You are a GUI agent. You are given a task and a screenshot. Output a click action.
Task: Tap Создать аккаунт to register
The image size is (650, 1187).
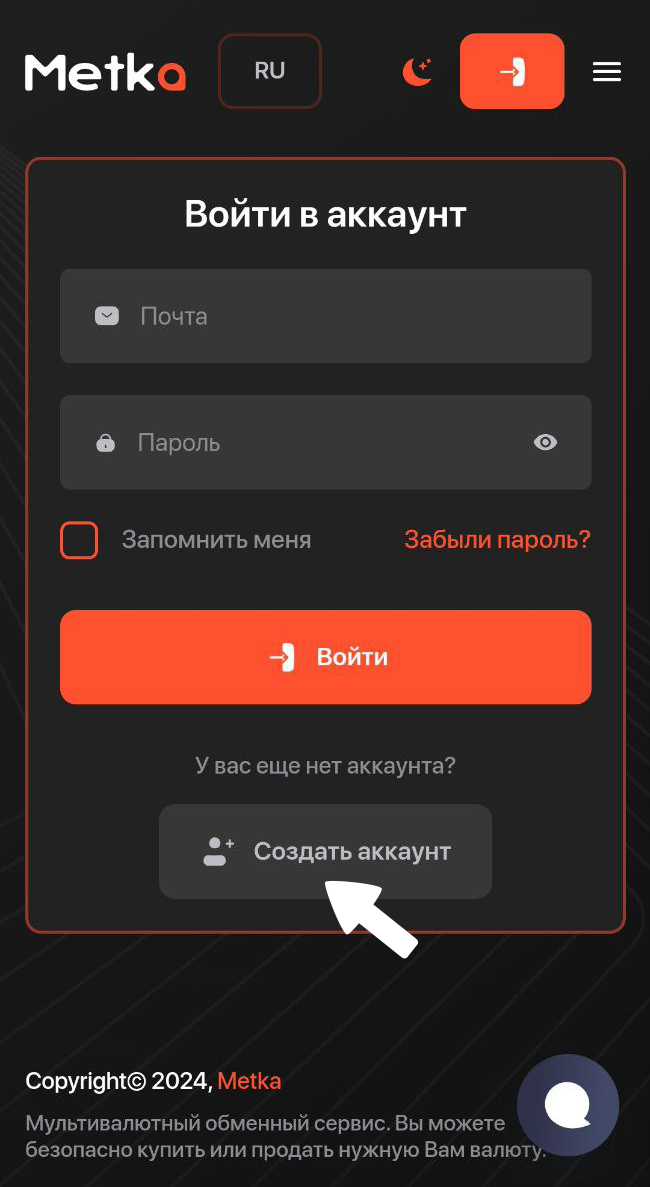coord(325,851)
